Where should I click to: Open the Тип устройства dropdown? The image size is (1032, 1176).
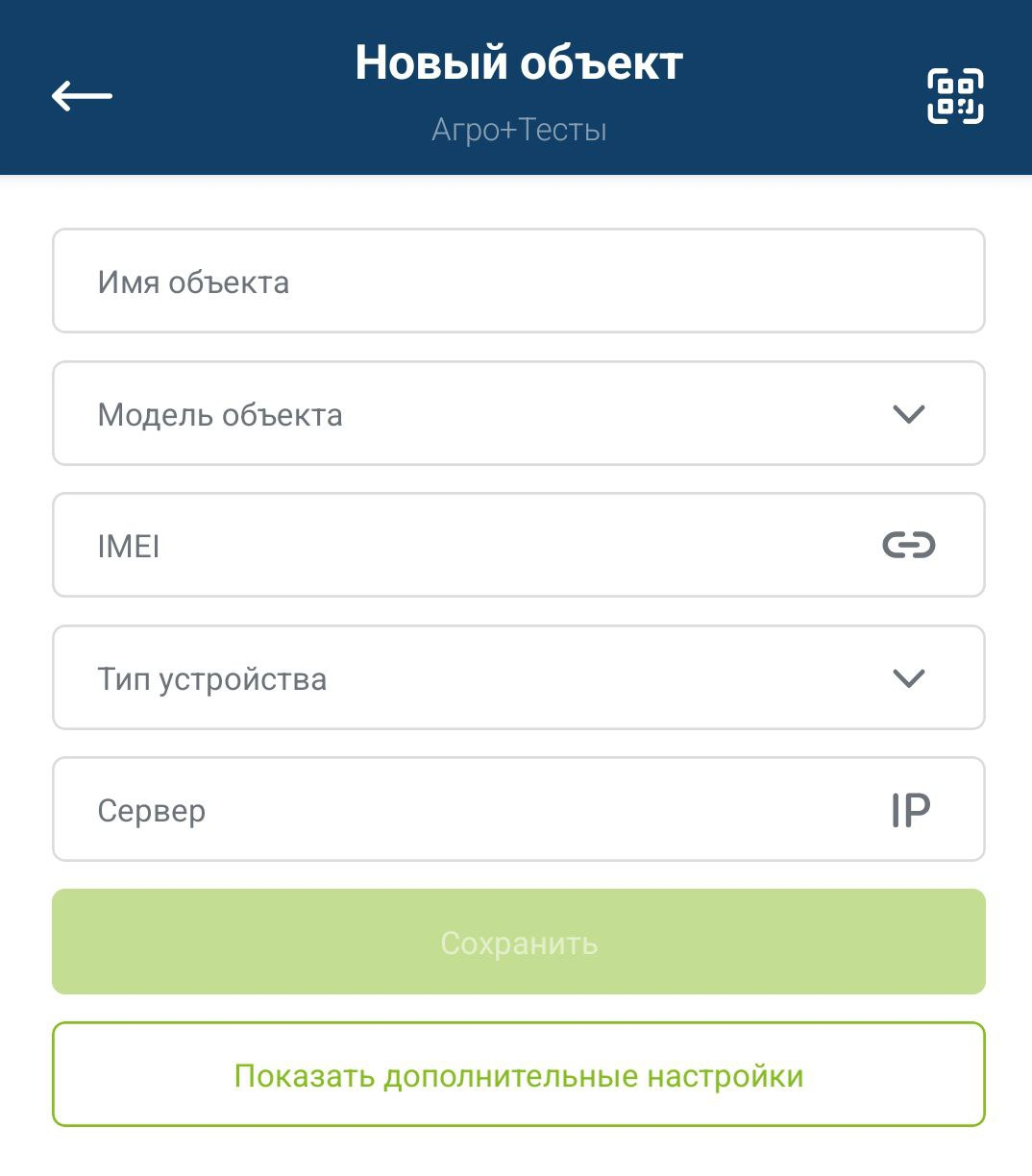(518, 678)
